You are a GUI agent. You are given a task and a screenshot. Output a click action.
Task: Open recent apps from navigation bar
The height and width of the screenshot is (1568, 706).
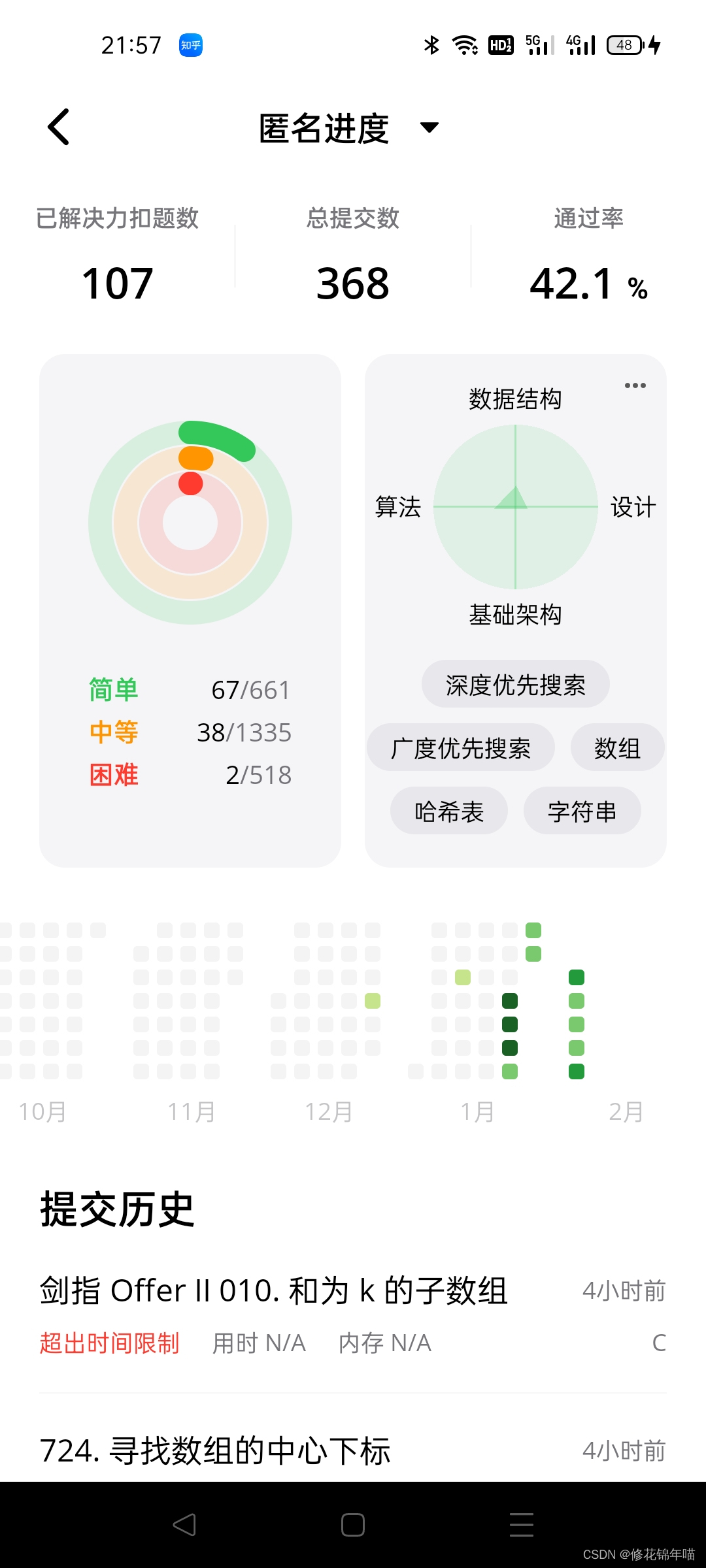521,1525
